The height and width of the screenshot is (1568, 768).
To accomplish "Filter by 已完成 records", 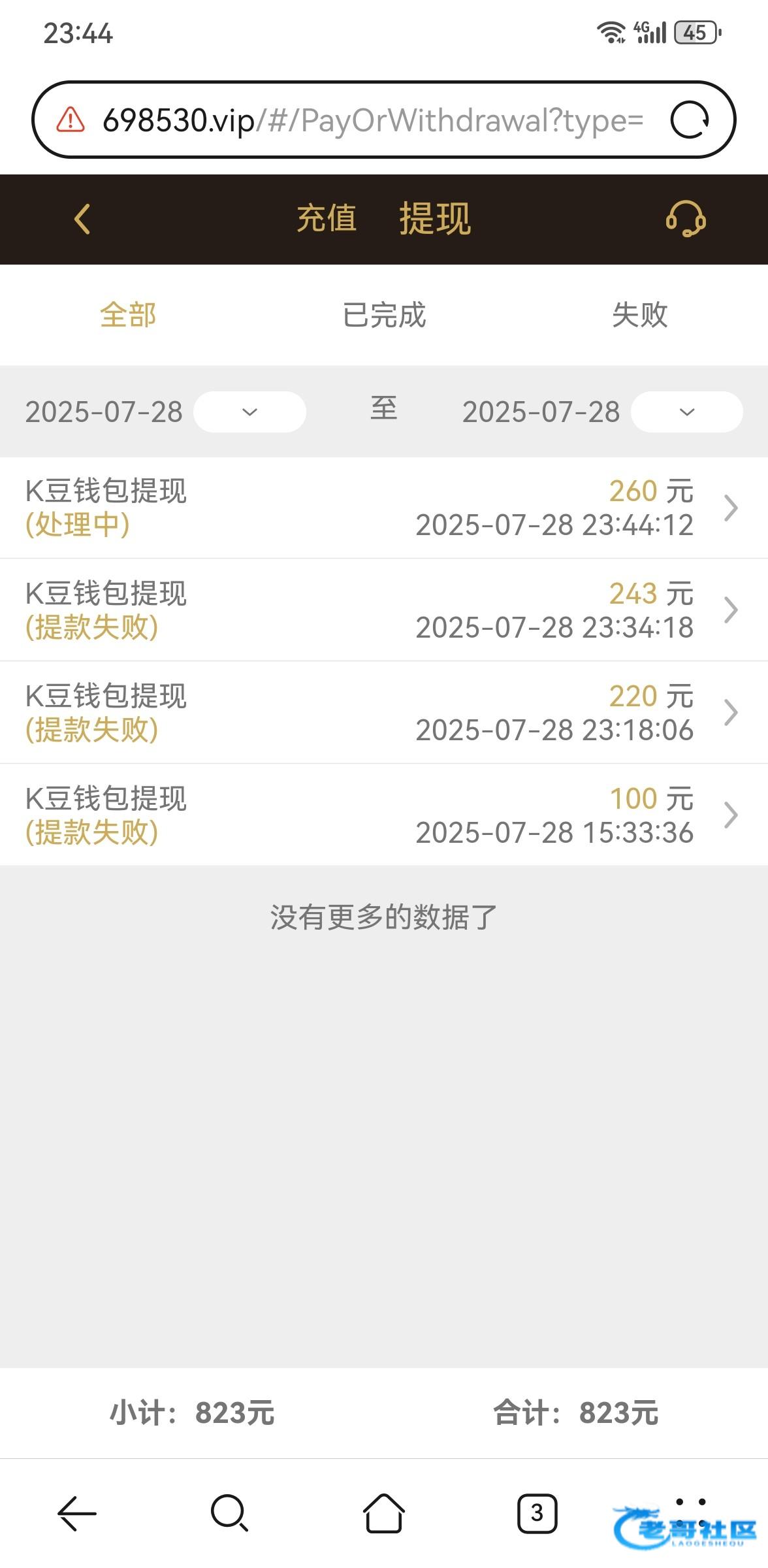I will pos(384,315).
